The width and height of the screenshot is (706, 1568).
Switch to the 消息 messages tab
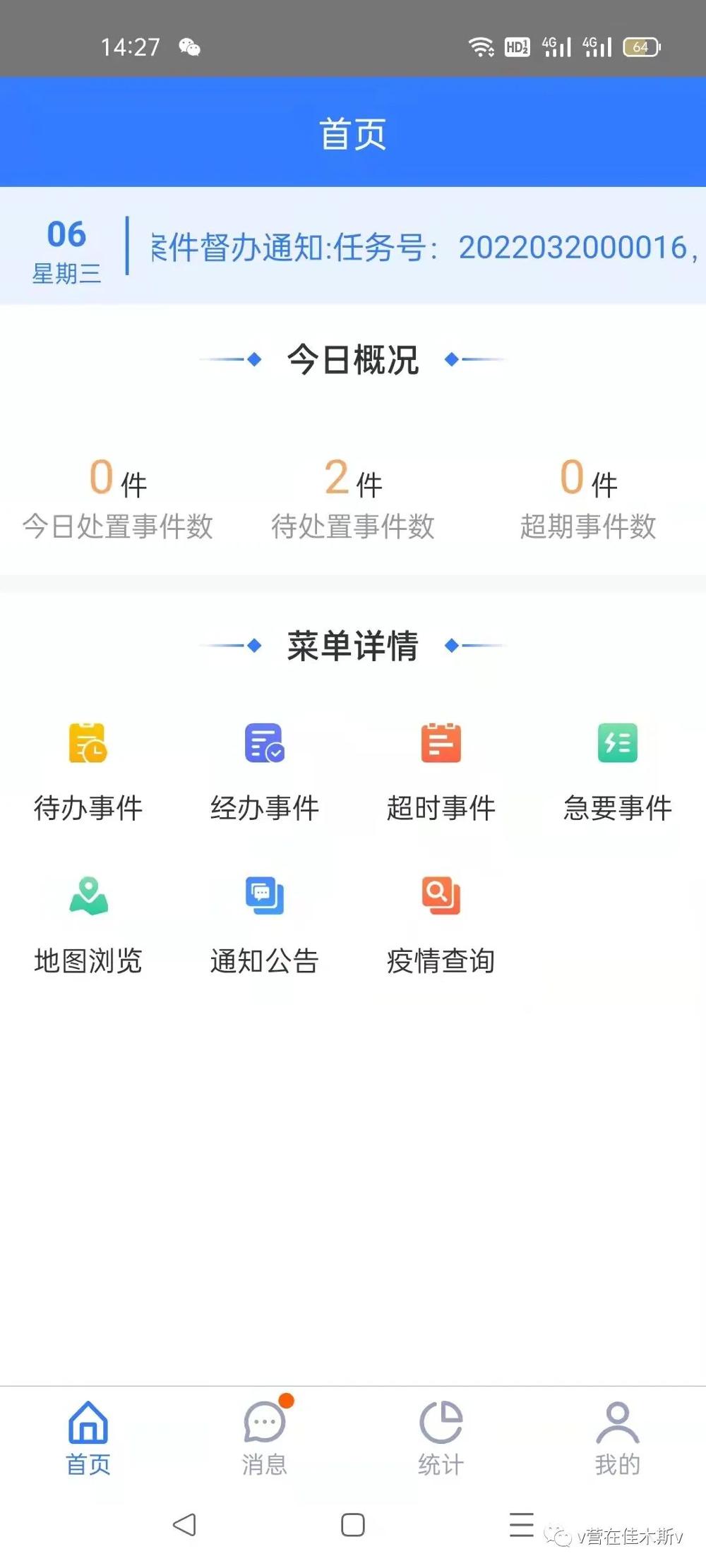pos(265,1436)
